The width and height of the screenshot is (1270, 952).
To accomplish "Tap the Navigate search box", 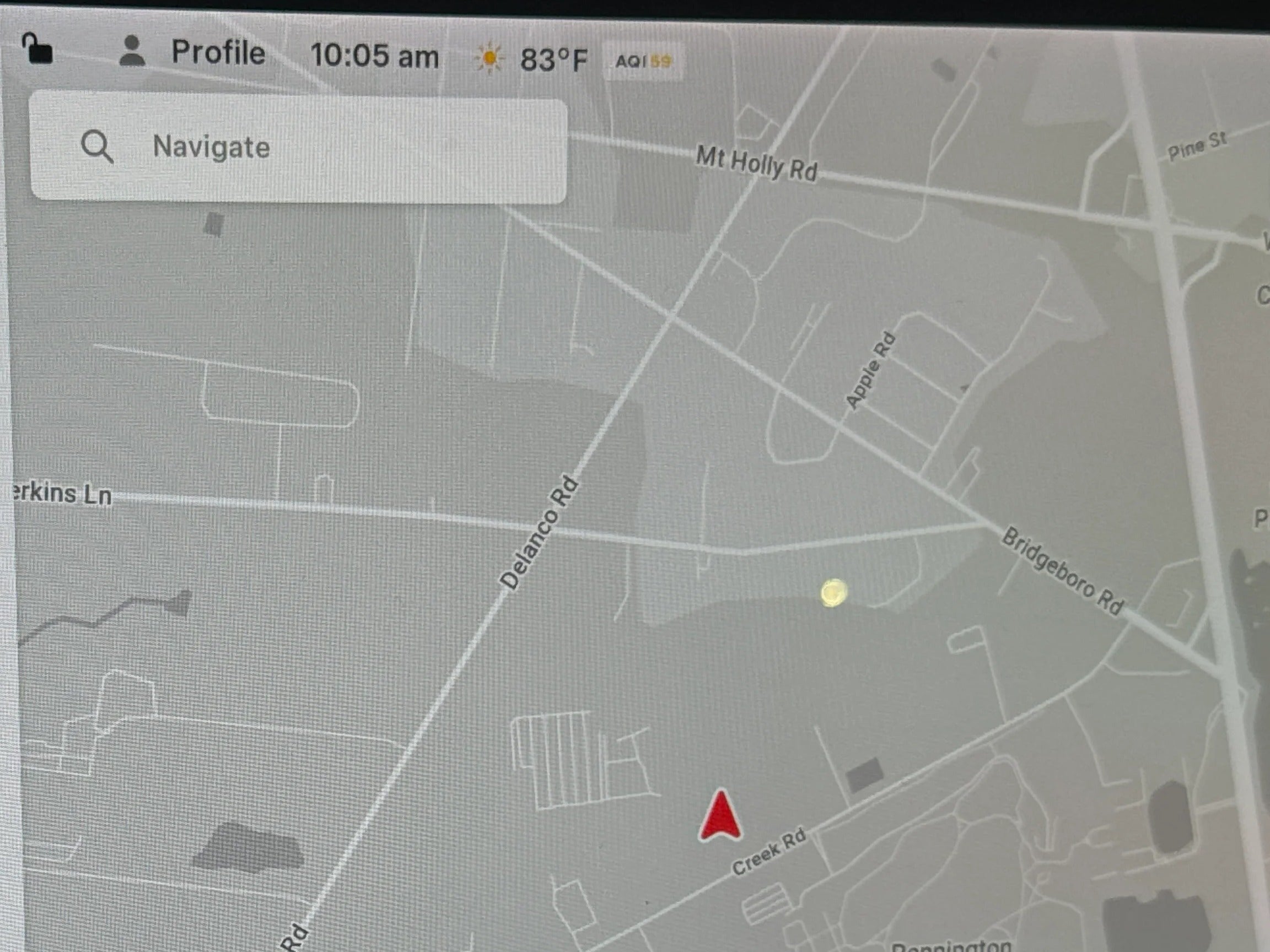I will pos(299,148).
